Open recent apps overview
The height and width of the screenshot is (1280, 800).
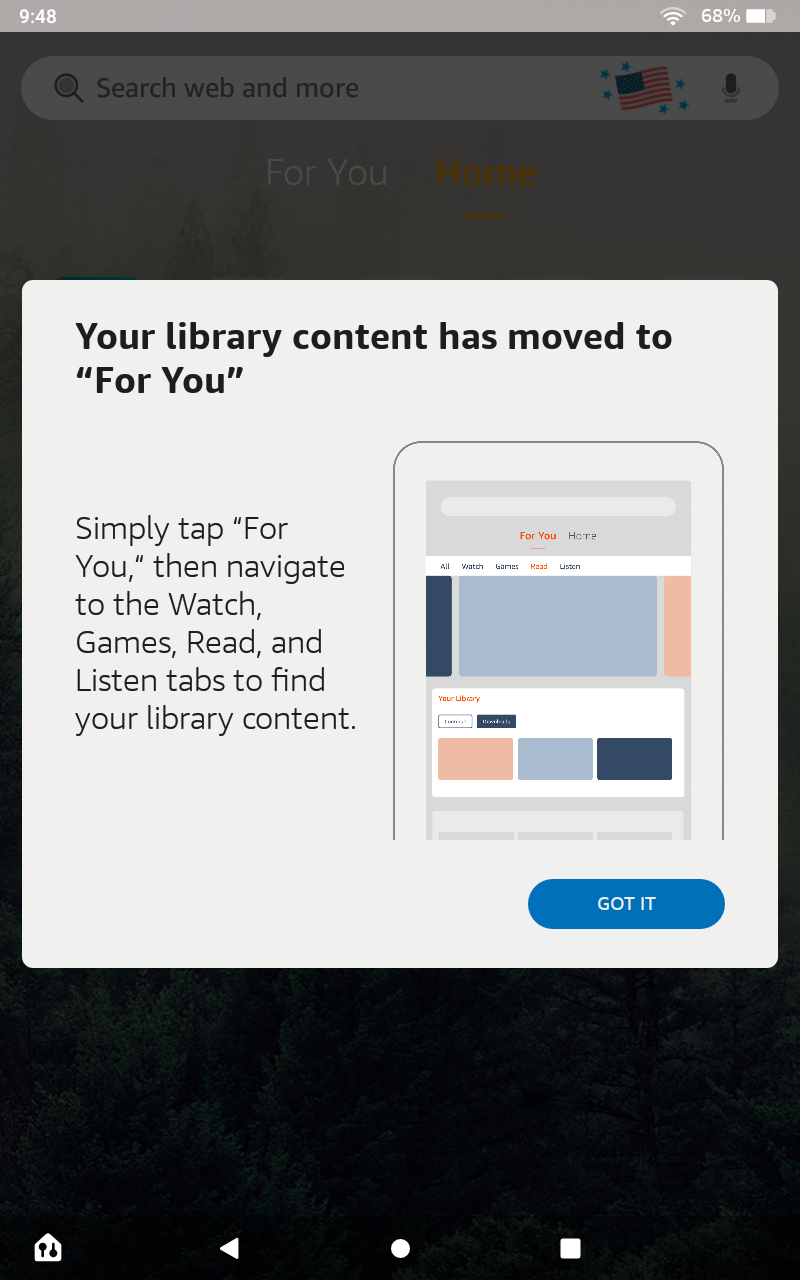pos(570,1247)
